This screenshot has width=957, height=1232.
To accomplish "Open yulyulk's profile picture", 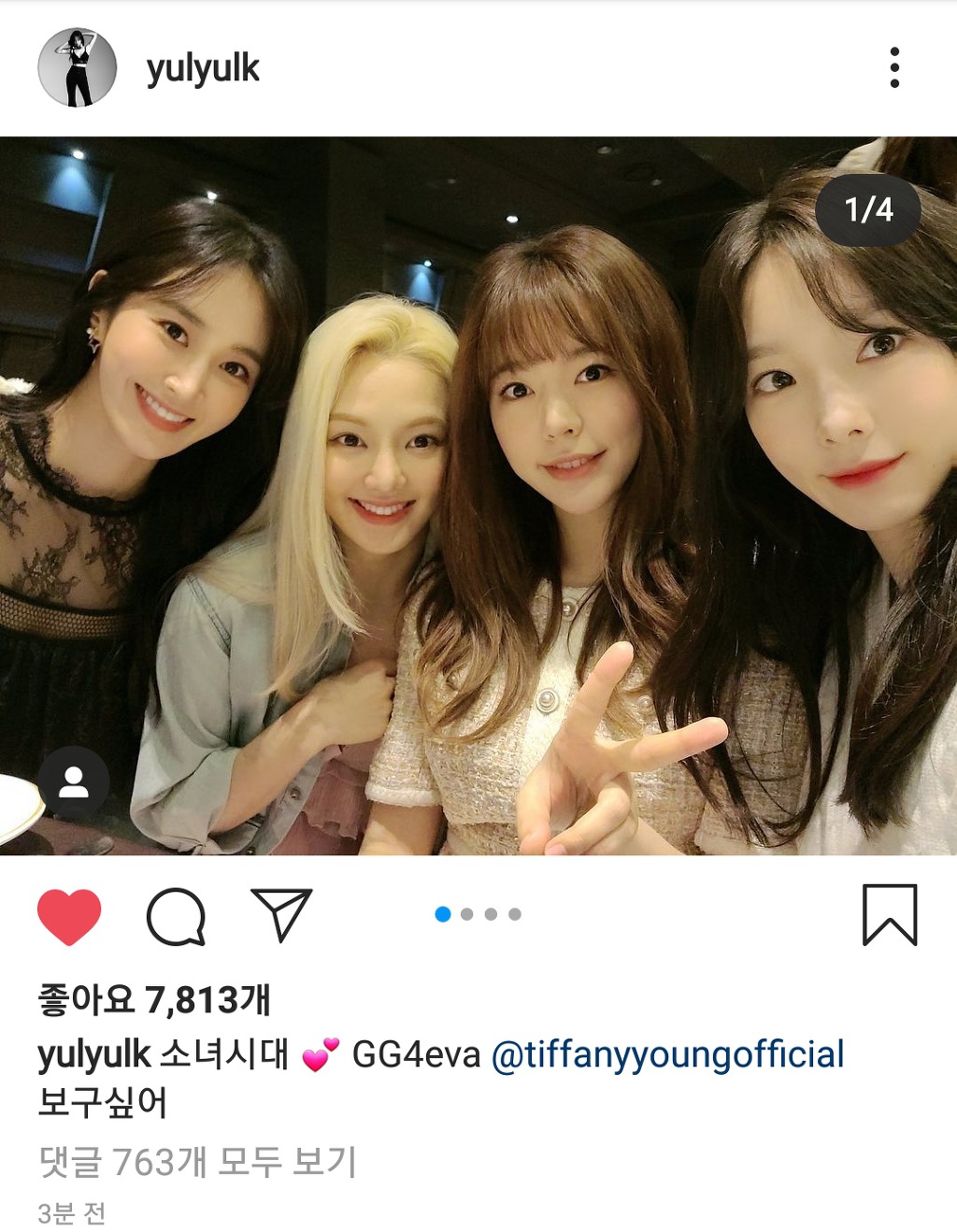I will (77, 67).
